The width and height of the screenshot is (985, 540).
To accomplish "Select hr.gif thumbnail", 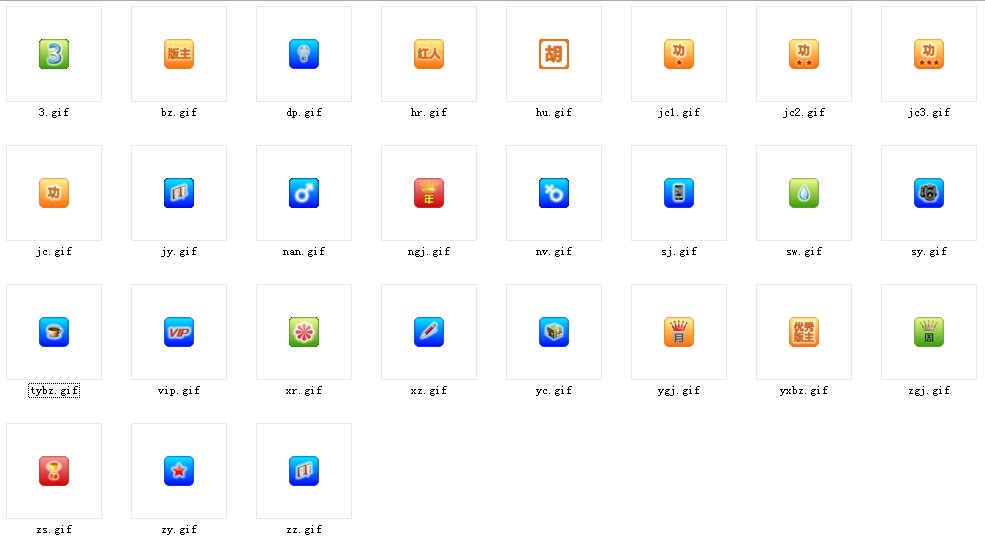I will (429, 54).
